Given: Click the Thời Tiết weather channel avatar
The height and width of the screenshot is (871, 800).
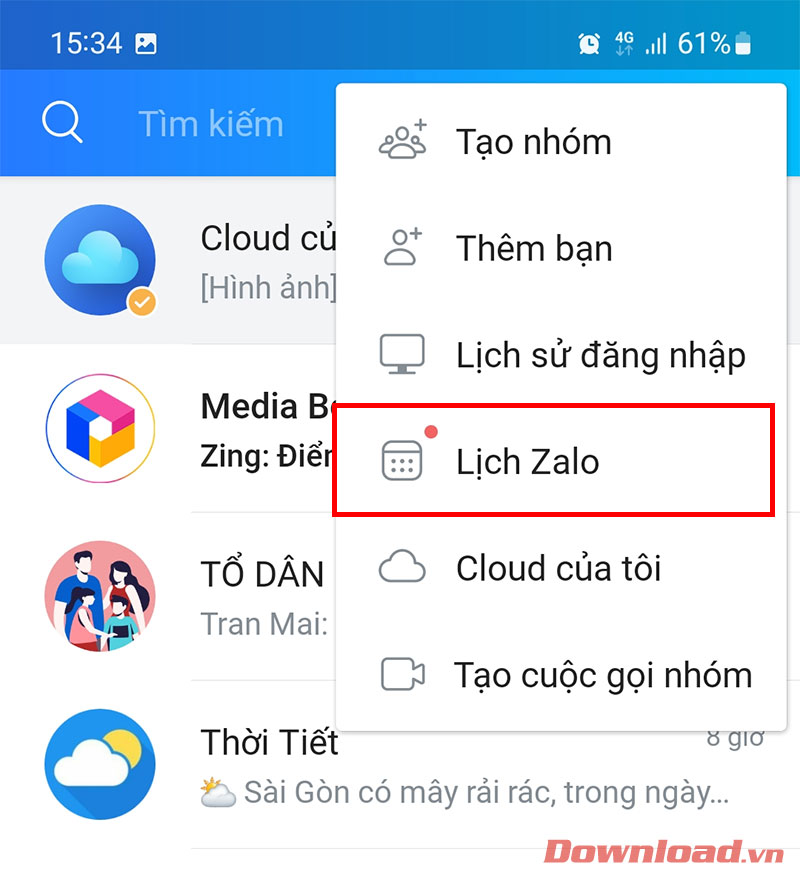Looking at the screenshot, I should click(x=100, y=763).
